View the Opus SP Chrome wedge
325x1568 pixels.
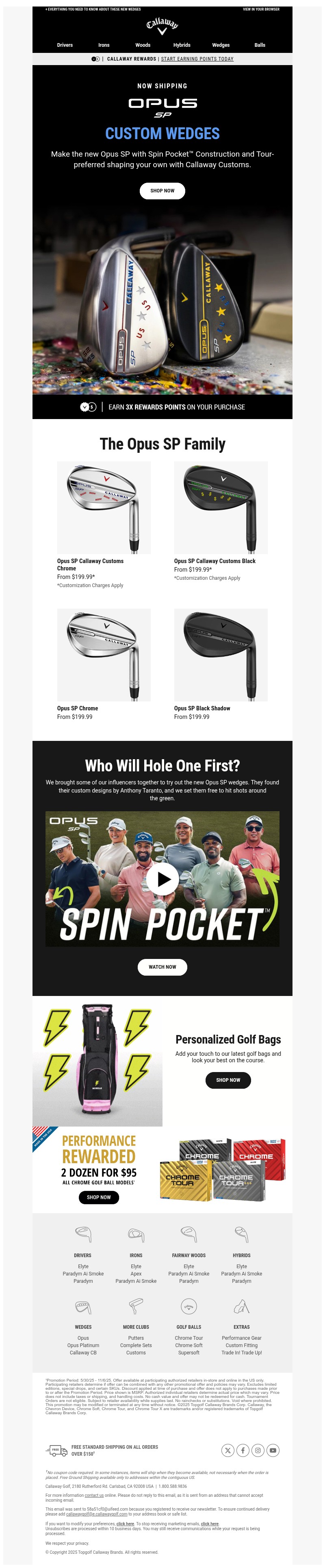coord(104,655)
